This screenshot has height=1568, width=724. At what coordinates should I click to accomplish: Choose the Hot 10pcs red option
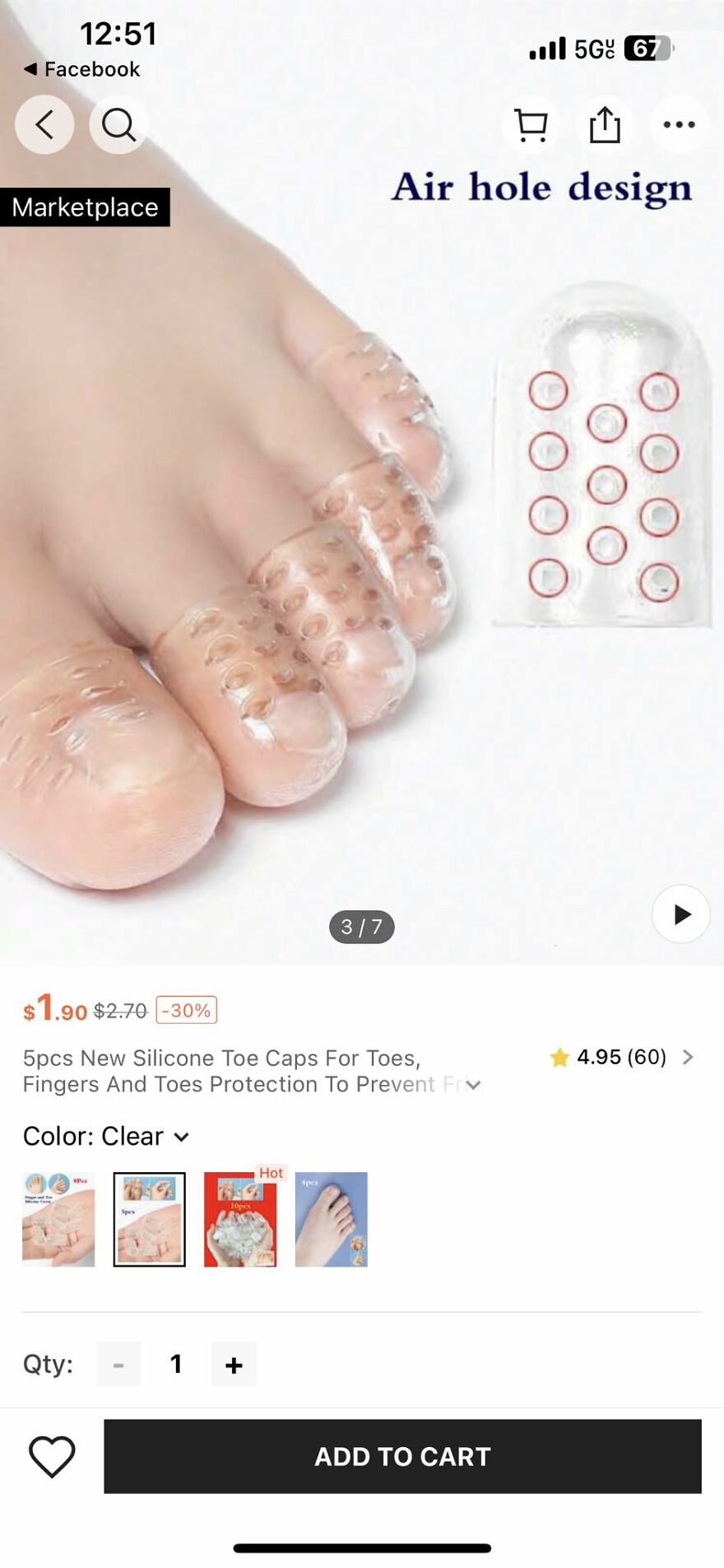tap(240, 1219)
